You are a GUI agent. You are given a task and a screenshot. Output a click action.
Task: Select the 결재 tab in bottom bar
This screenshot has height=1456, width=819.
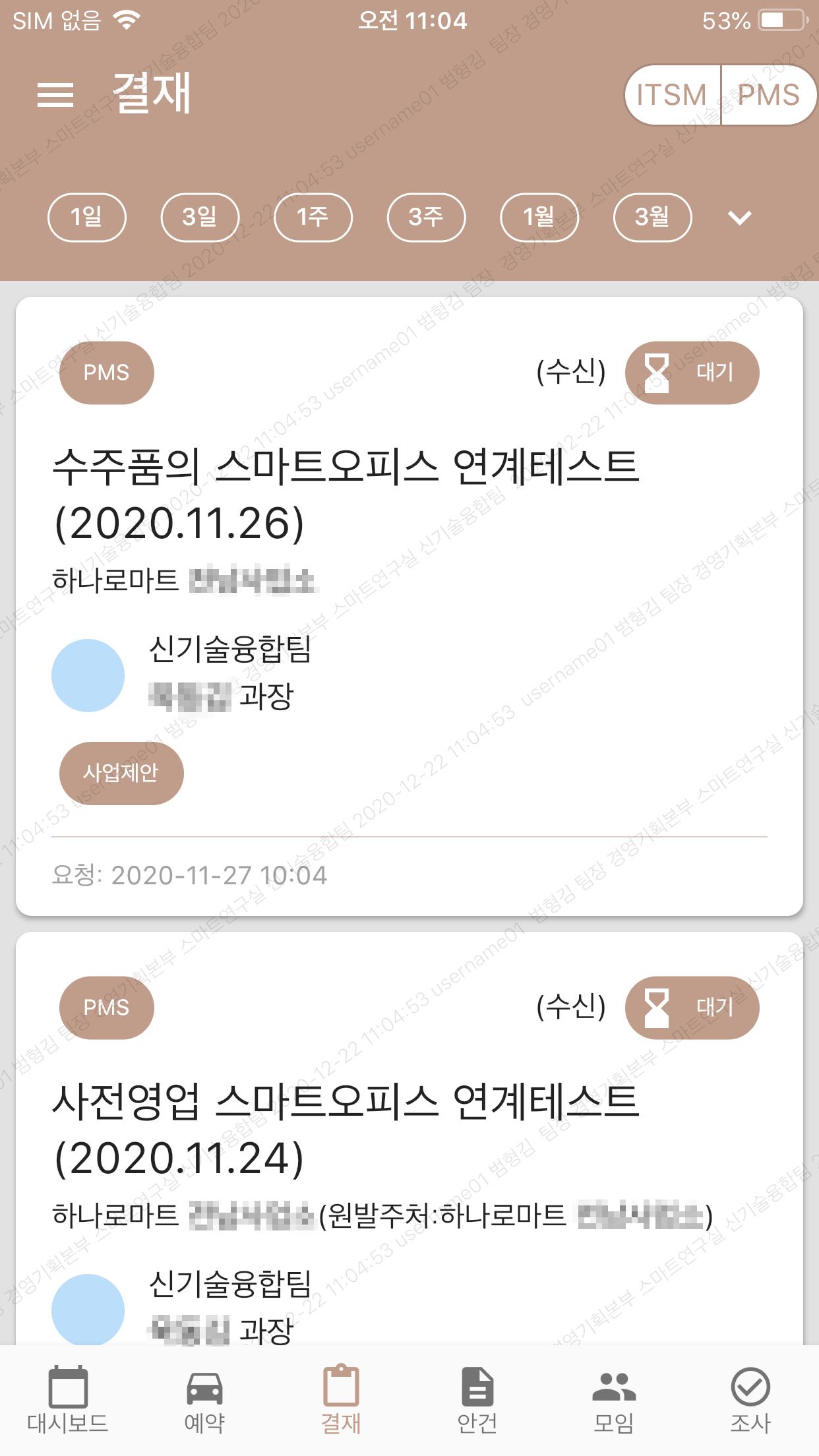[x=341, y=1400]
